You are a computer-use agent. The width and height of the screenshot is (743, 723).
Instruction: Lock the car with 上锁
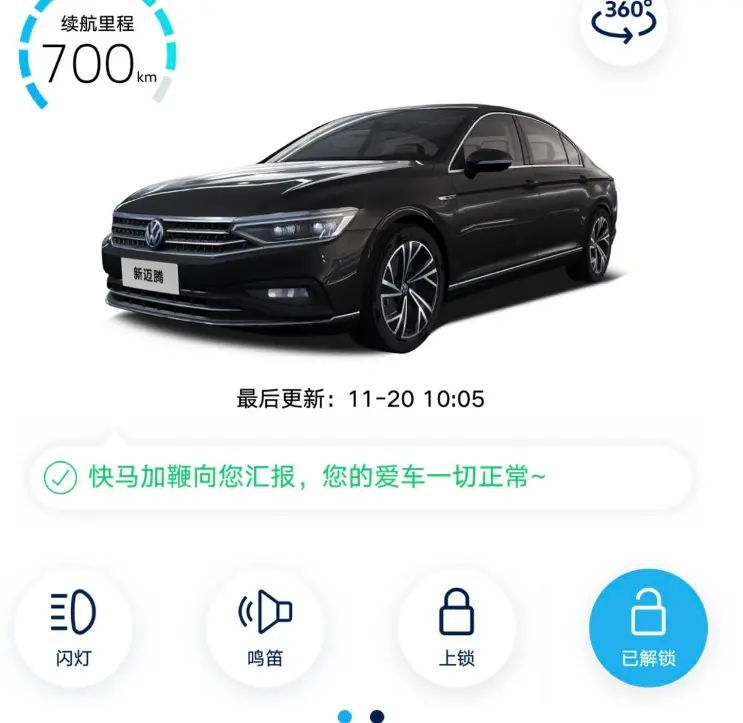click(456, 625)
